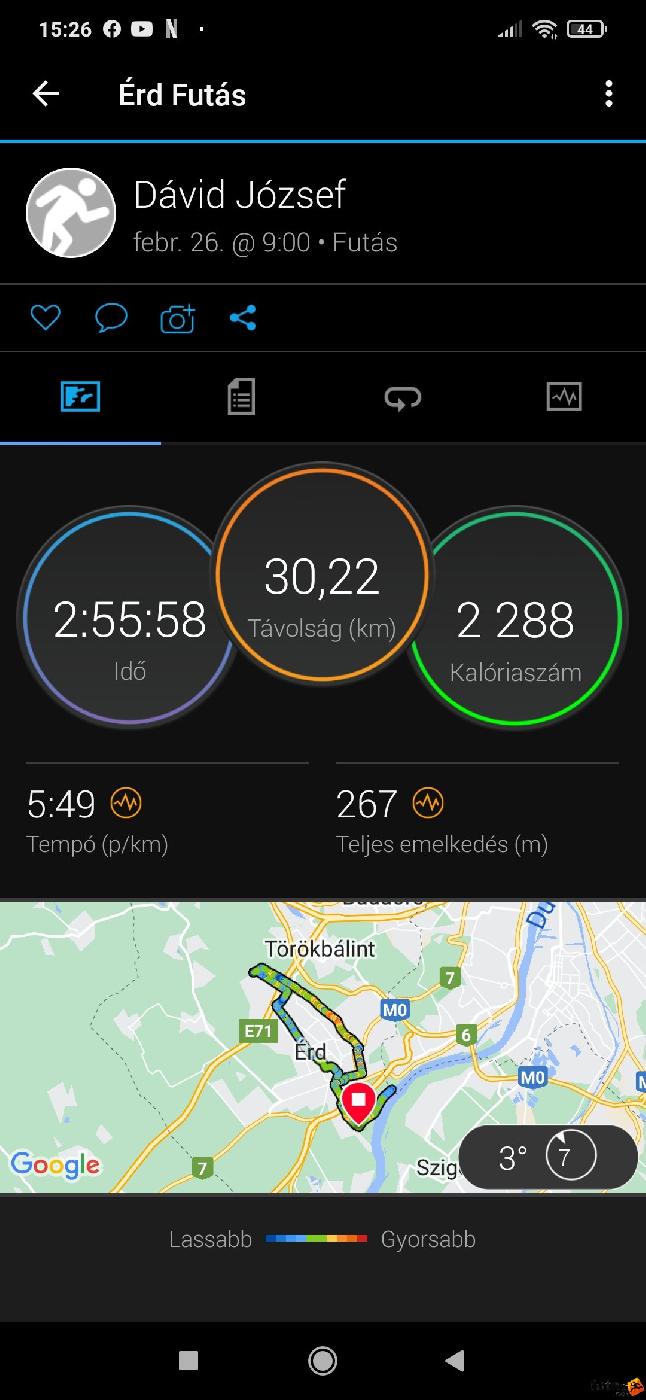Tap the pace info icon beside 5:49

pos(127,802)
